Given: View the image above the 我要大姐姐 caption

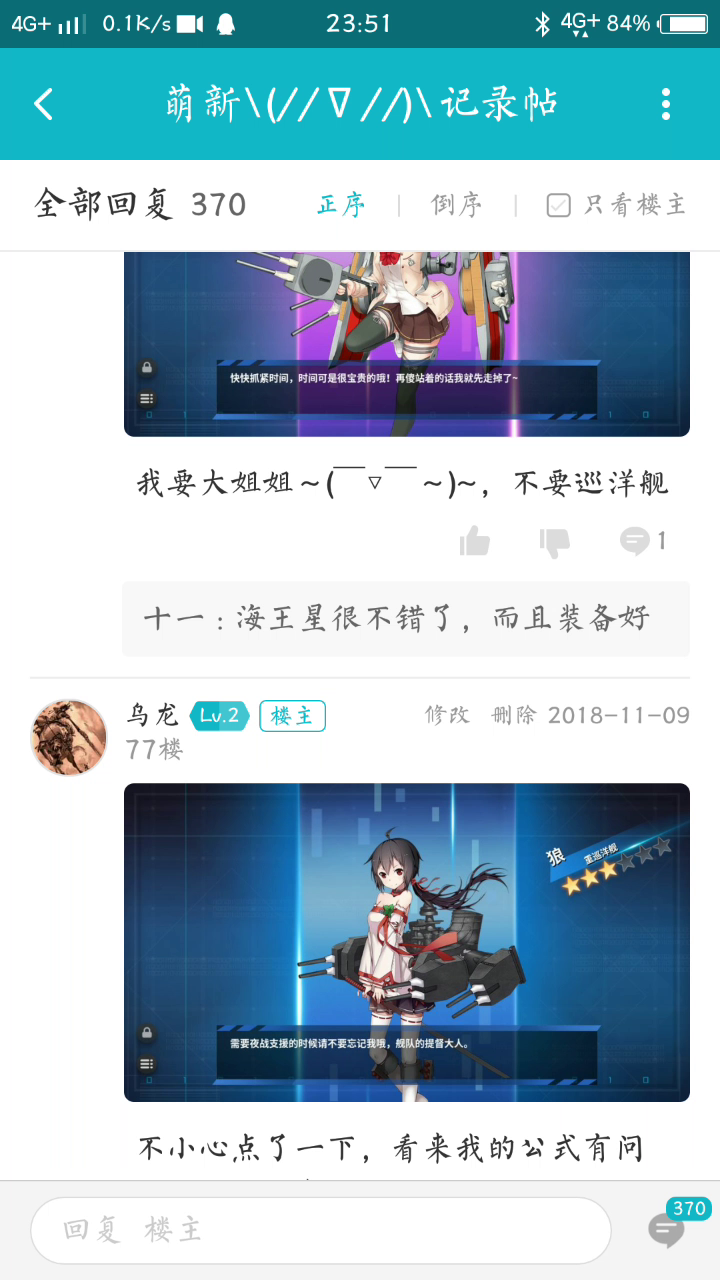Looking at the screenshot, I should pyautogui.click(x=407, y=344).
